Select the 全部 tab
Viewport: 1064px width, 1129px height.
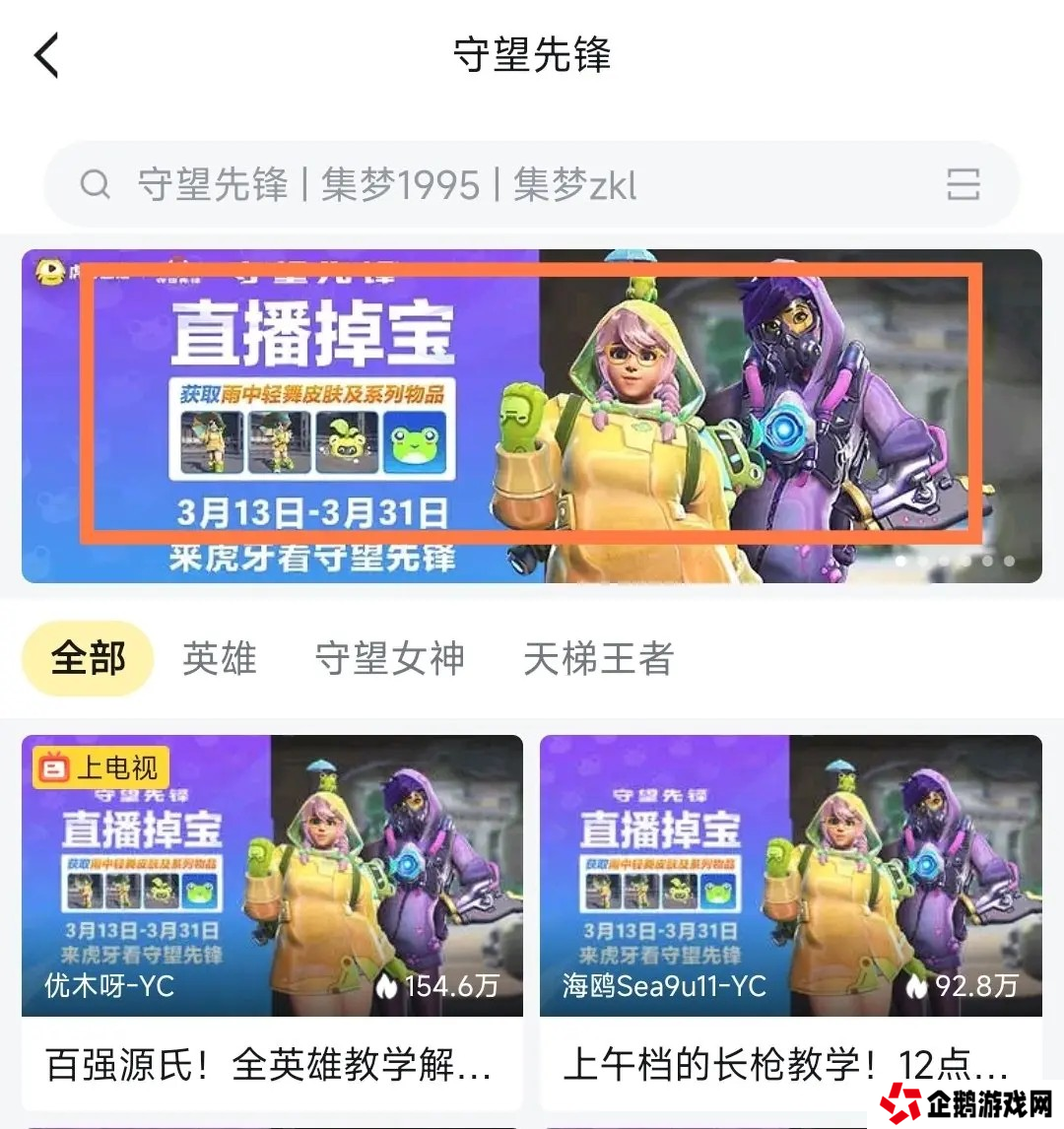pyautogui.click(x=88, y=658)
